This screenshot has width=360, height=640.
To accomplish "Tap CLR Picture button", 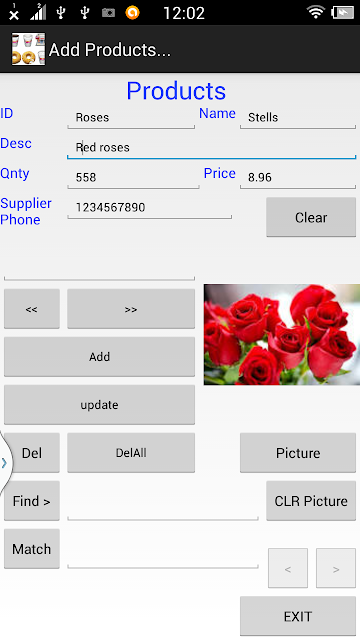I will click(311, 501).
